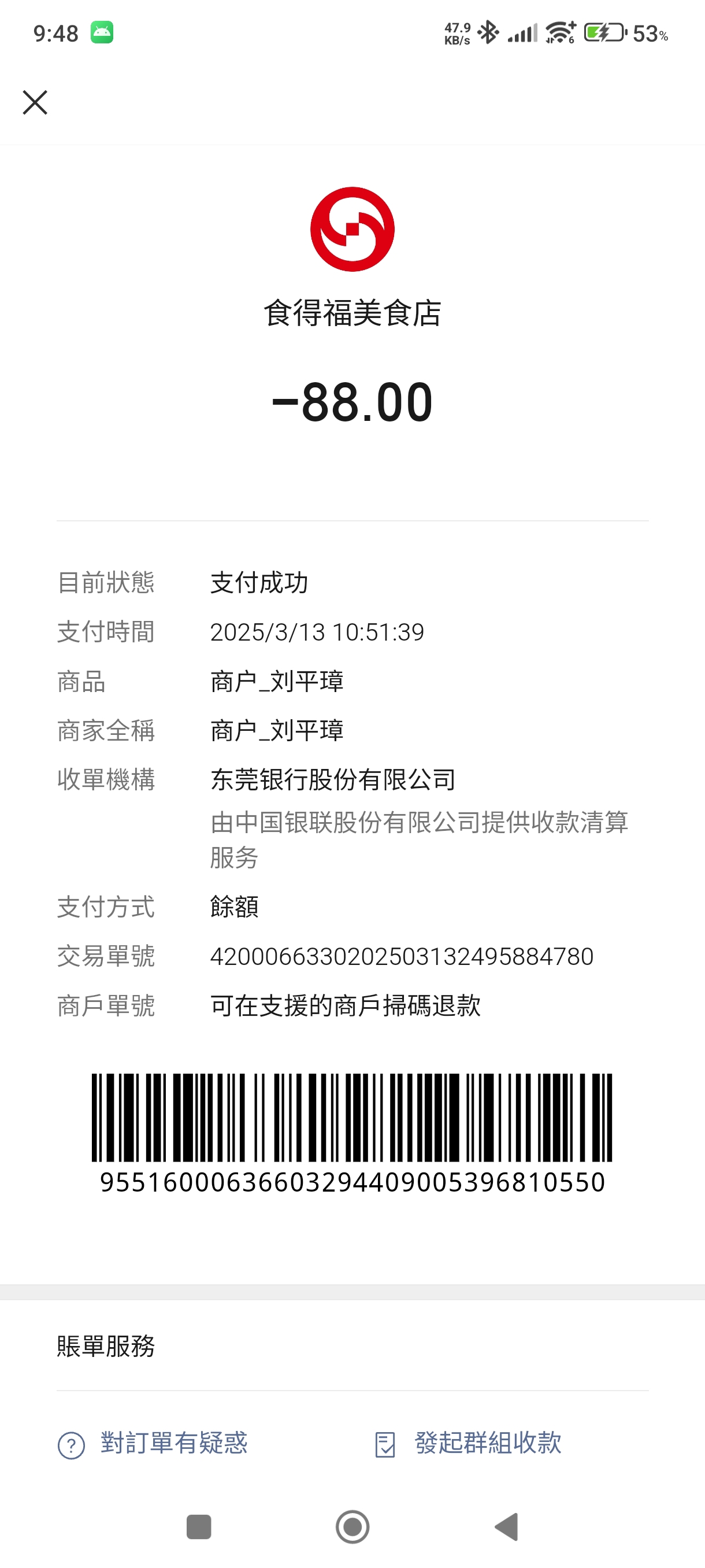Go back with system back button

507,1526
